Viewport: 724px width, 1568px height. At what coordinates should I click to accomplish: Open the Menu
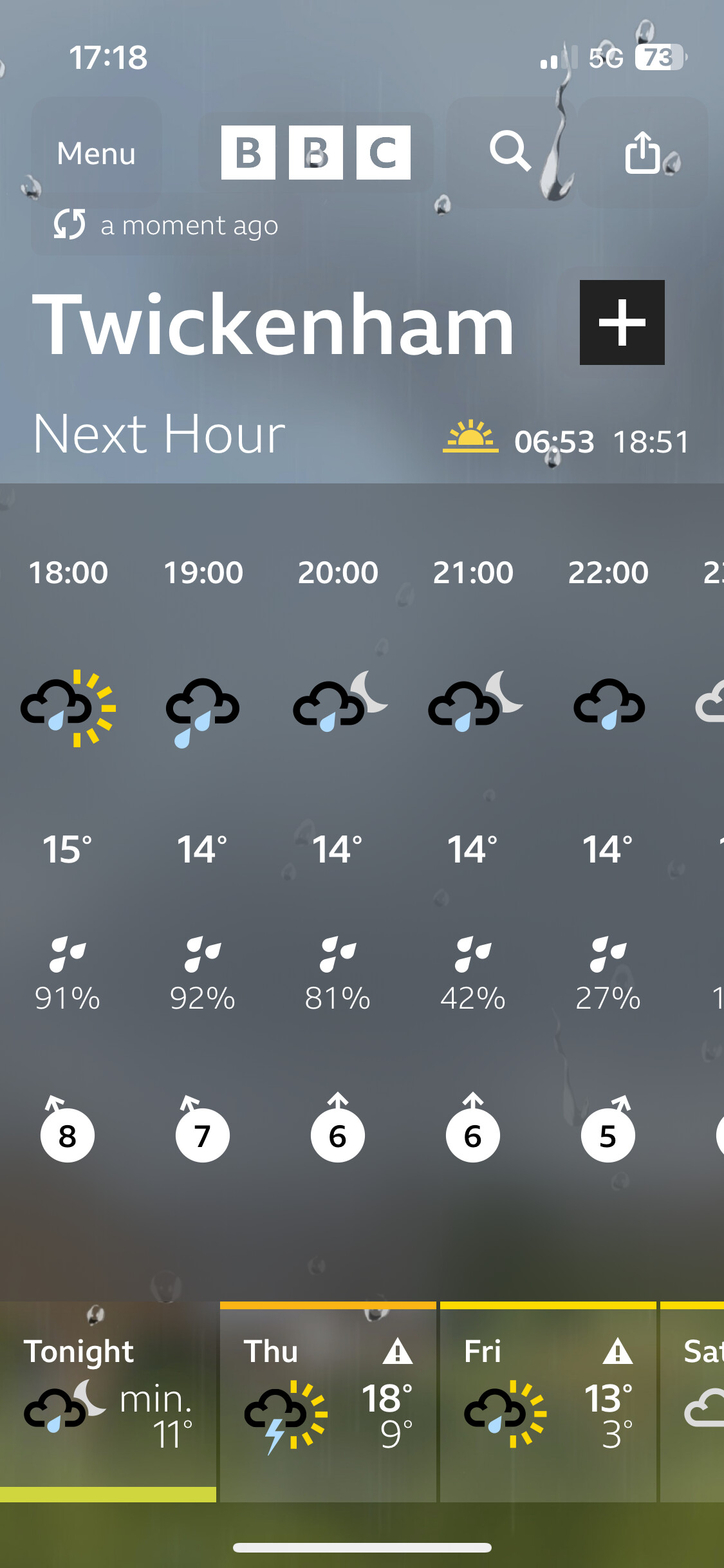click(96, 153)
